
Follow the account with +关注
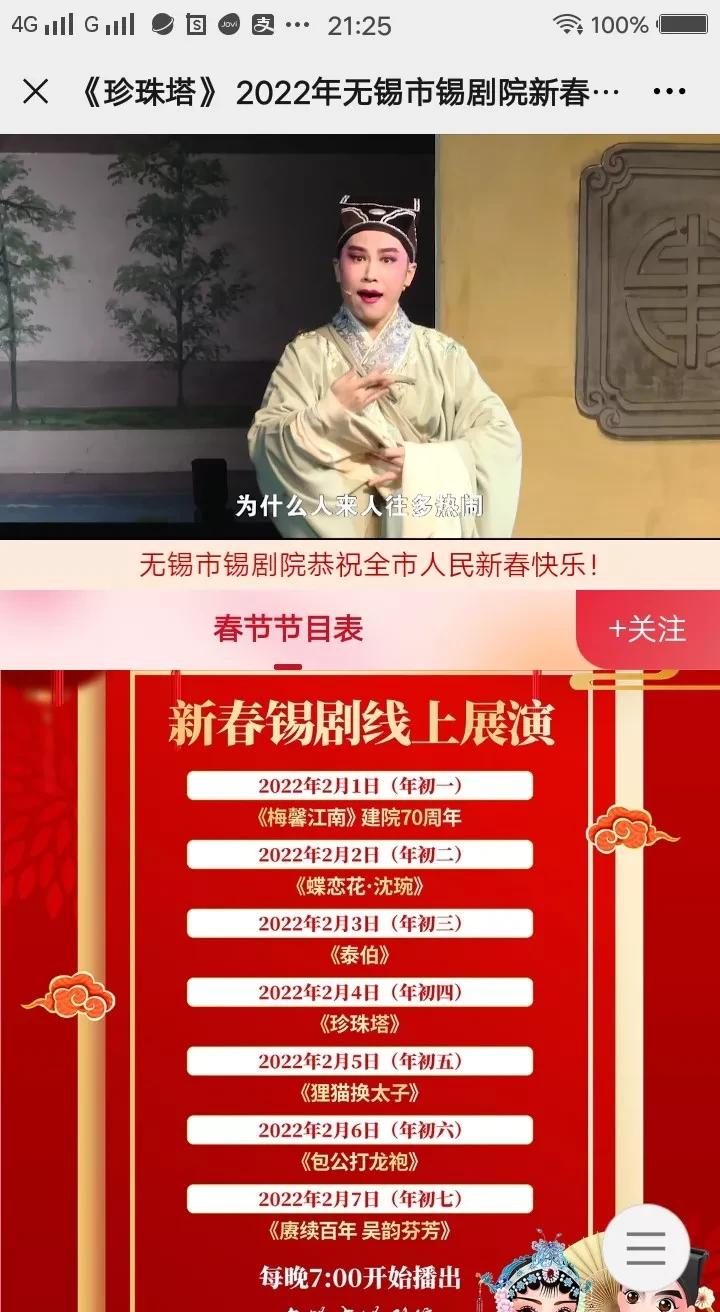[648, 629]
